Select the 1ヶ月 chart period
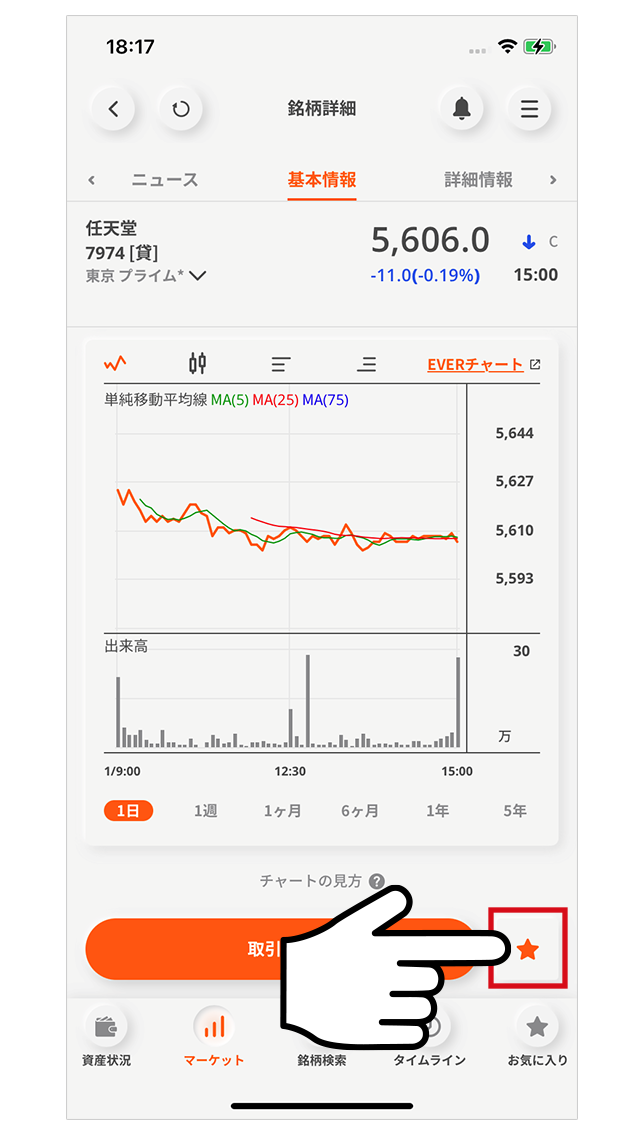 click(282, 811)
